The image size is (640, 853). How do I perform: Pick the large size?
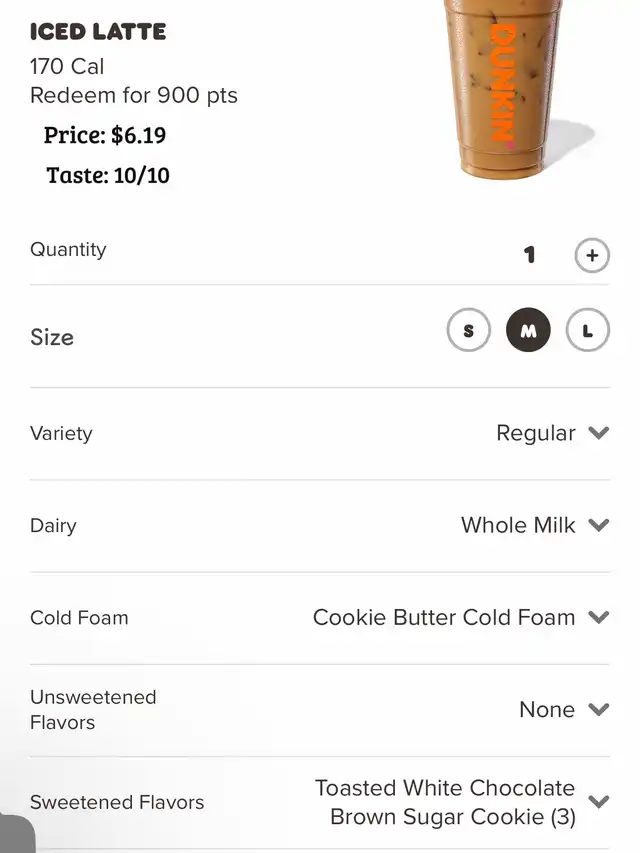click(x=587, y=331)
